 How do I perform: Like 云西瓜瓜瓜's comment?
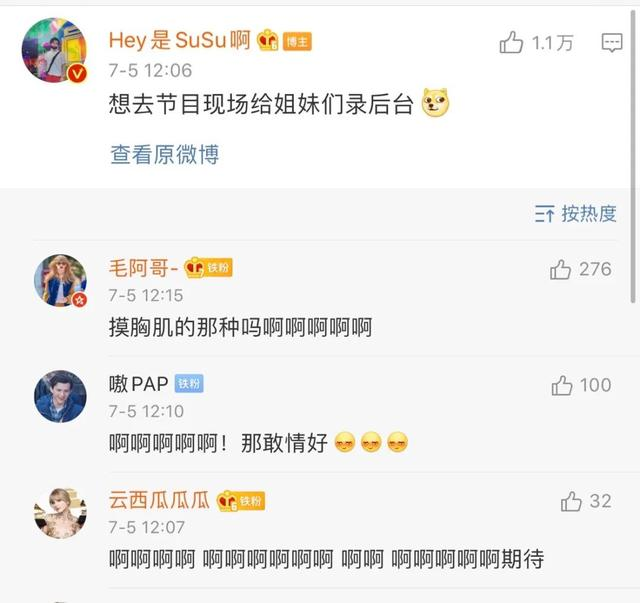point(572,500)
